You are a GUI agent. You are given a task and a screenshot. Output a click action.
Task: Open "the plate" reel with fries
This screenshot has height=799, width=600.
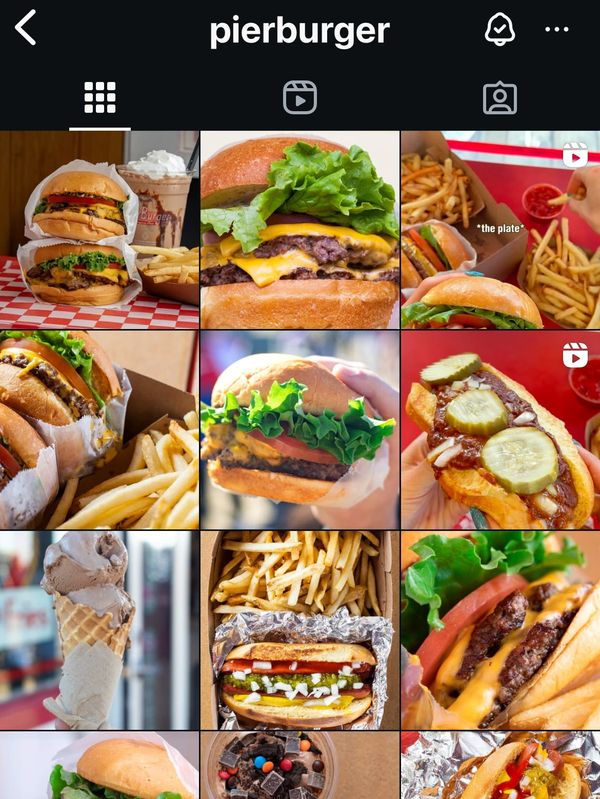500,230
